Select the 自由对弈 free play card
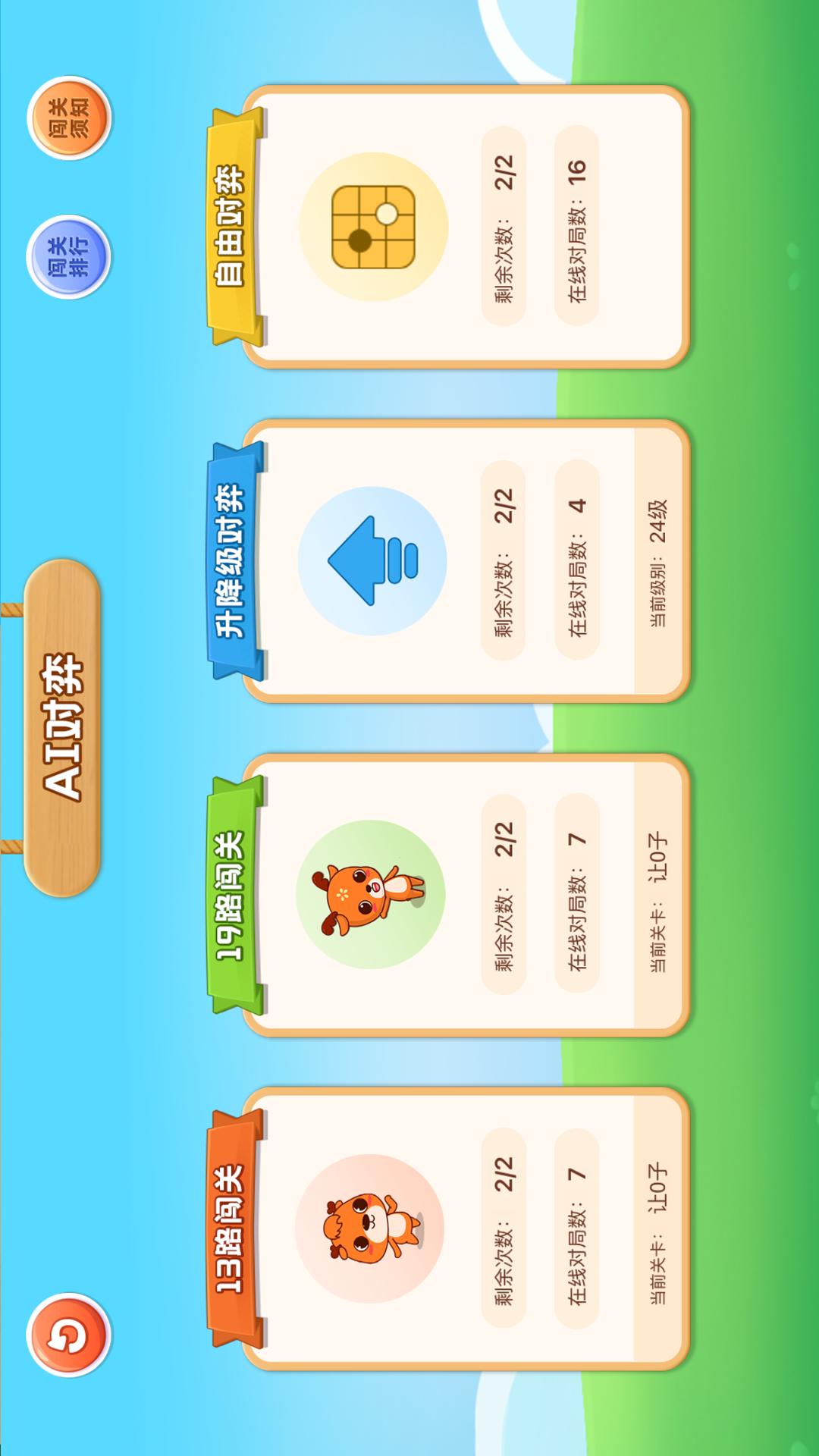Screen dimensions: 819x1456 point(464,227)
